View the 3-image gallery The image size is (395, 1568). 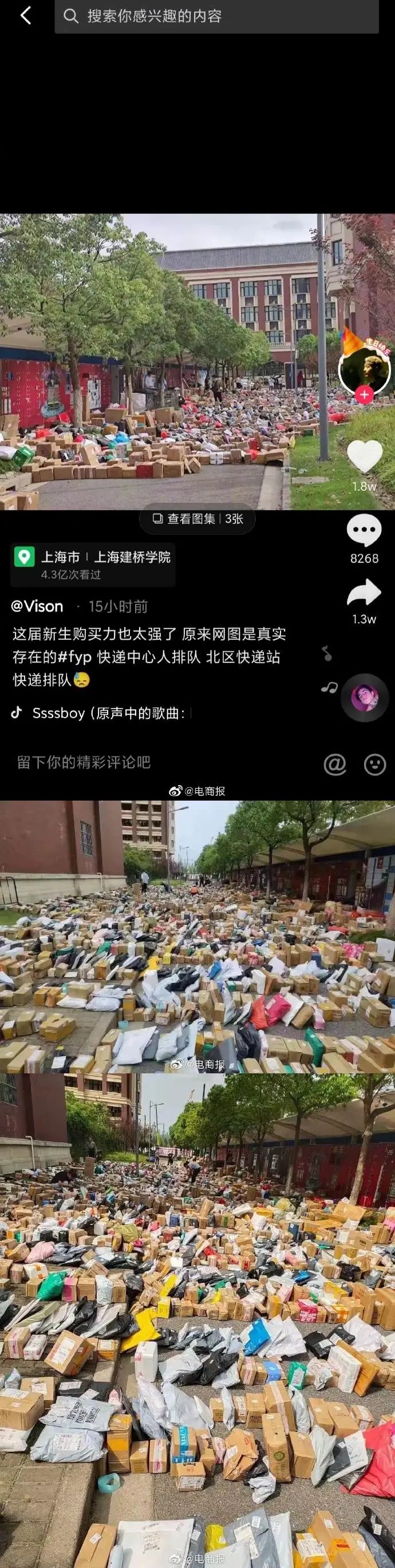(x=197, y=519)
